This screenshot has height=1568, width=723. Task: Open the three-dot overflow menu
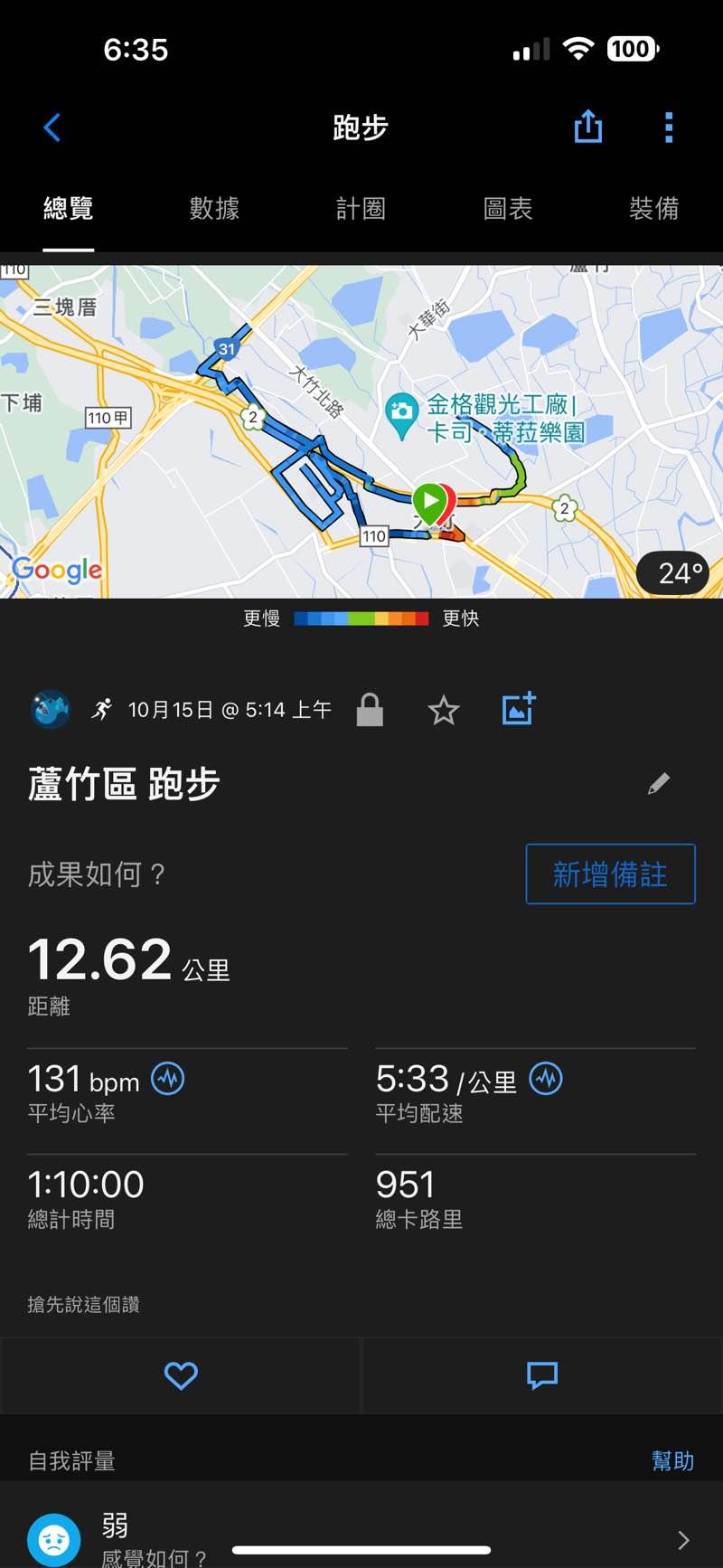pos(669,128)
